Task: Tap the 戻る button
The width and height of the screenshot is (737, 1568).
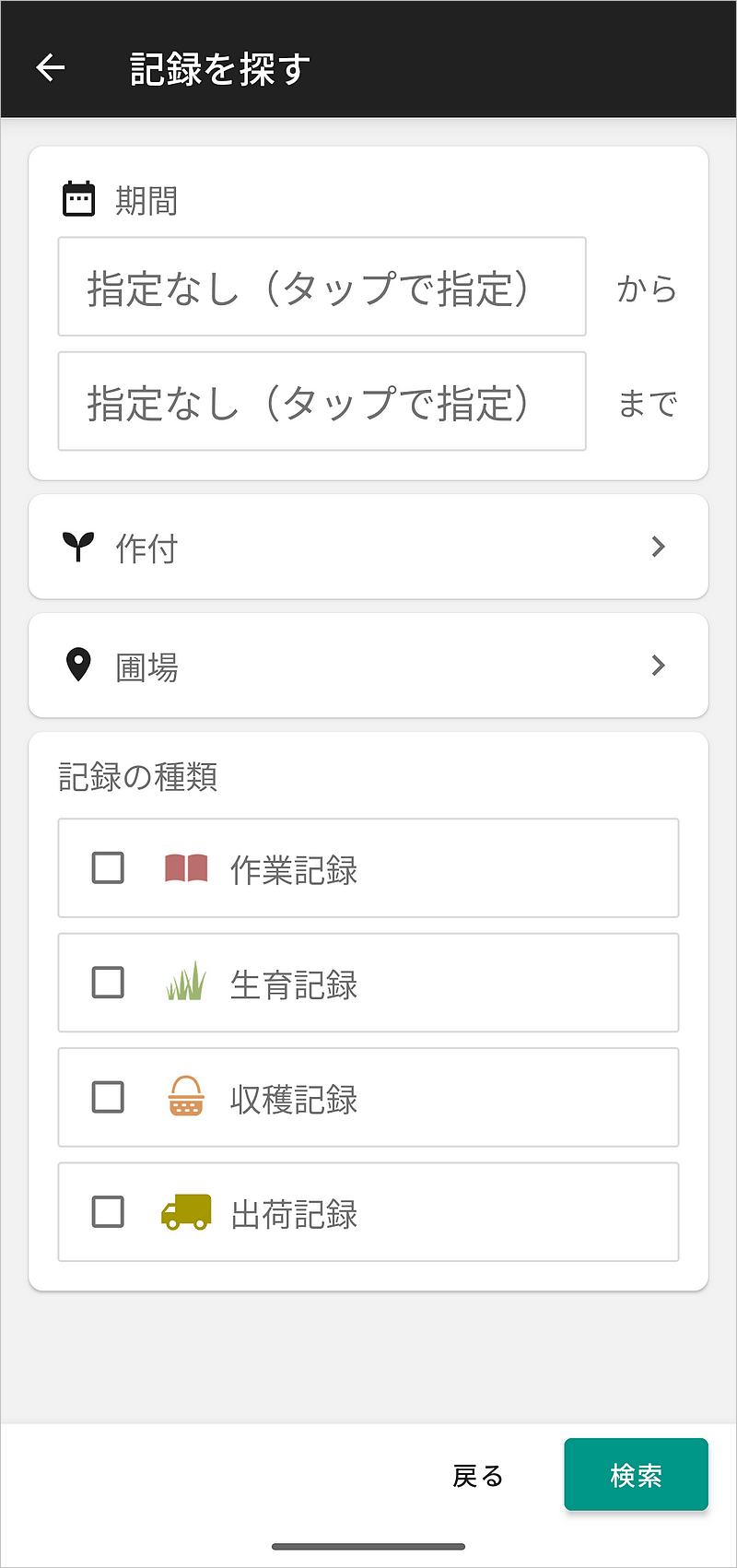Action: [x=478, y=1476]
